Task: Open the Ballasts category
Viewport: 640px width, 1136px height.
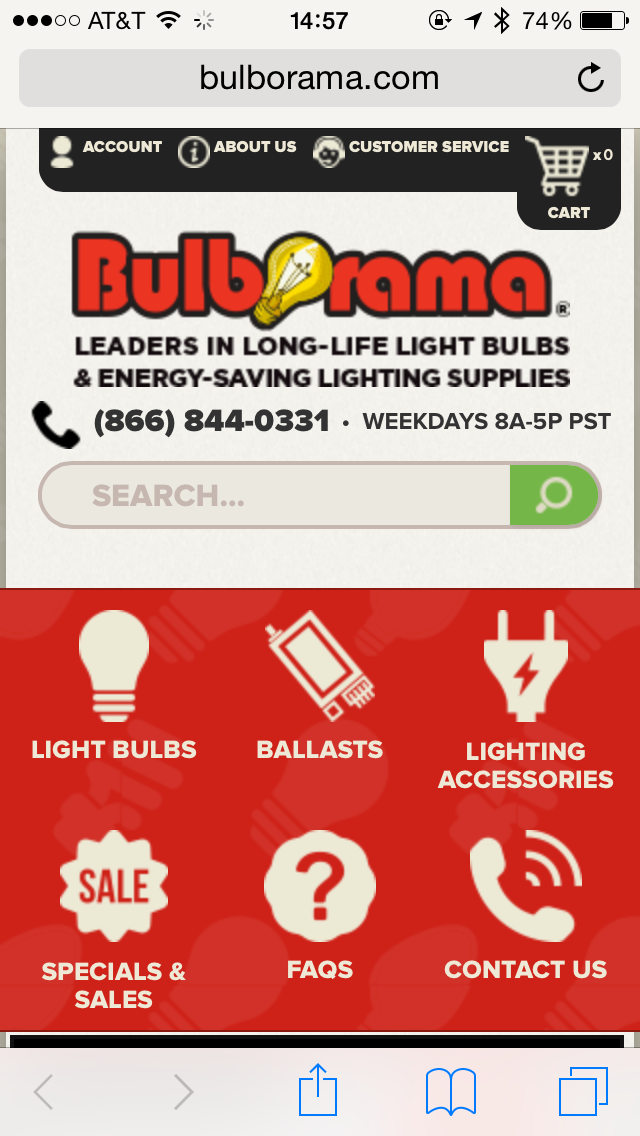Action: 320,688
